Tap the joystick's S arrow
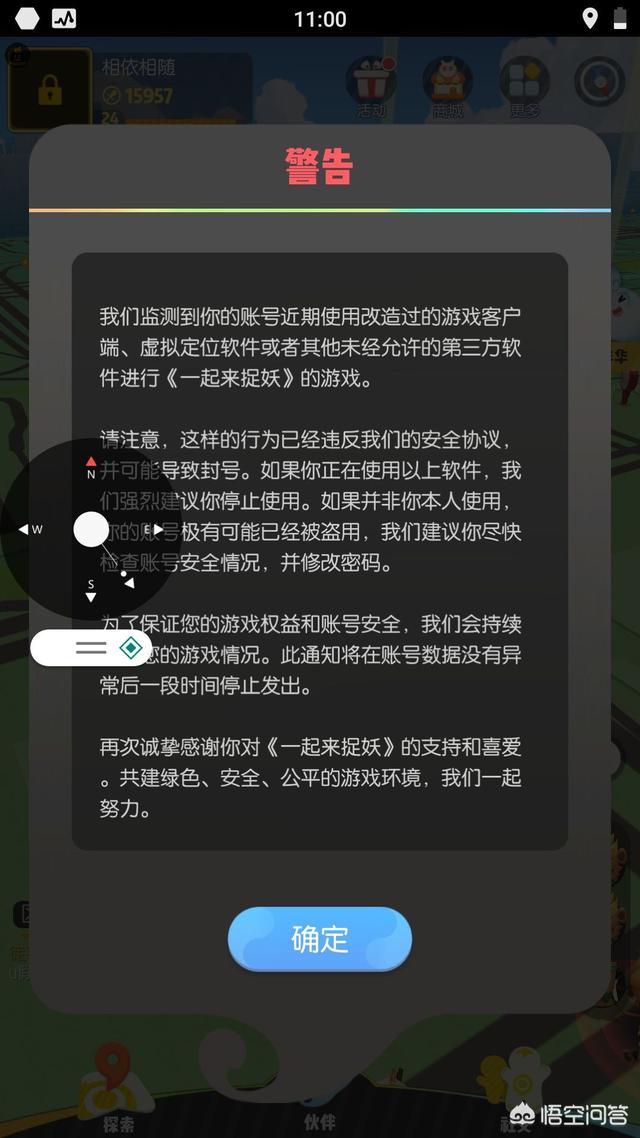Viewport: 640px width, 1138px height. [91, 596]
